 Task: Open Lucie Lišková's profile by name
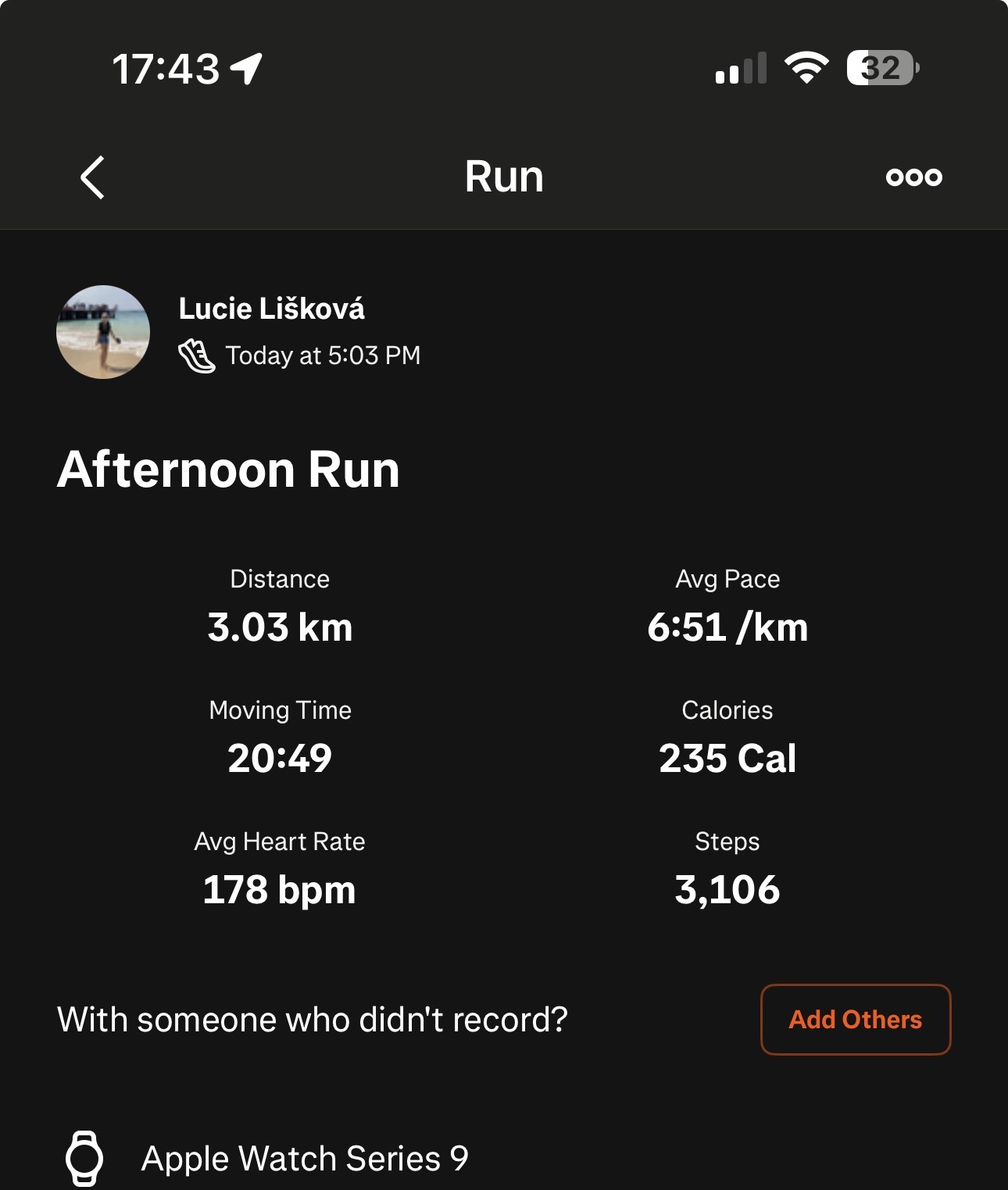tap(271, 309)
